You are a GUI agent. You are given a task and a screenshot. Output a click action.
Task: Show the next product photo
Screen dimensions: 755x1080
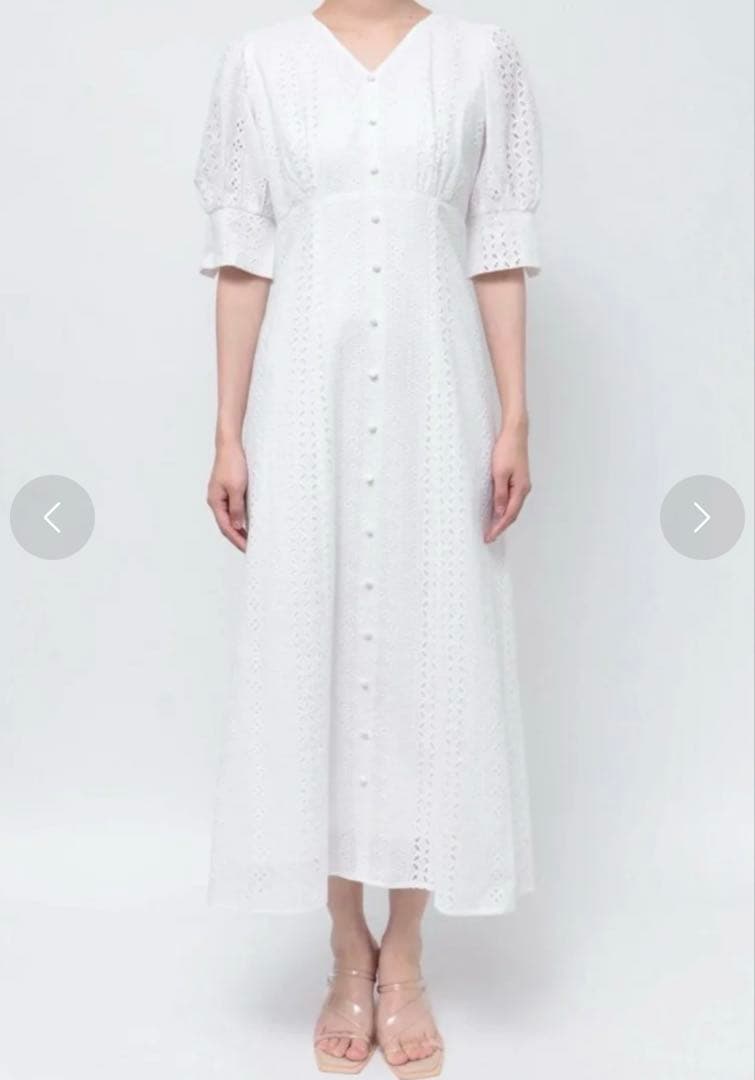pyautogui.click(x=702, y=517)
